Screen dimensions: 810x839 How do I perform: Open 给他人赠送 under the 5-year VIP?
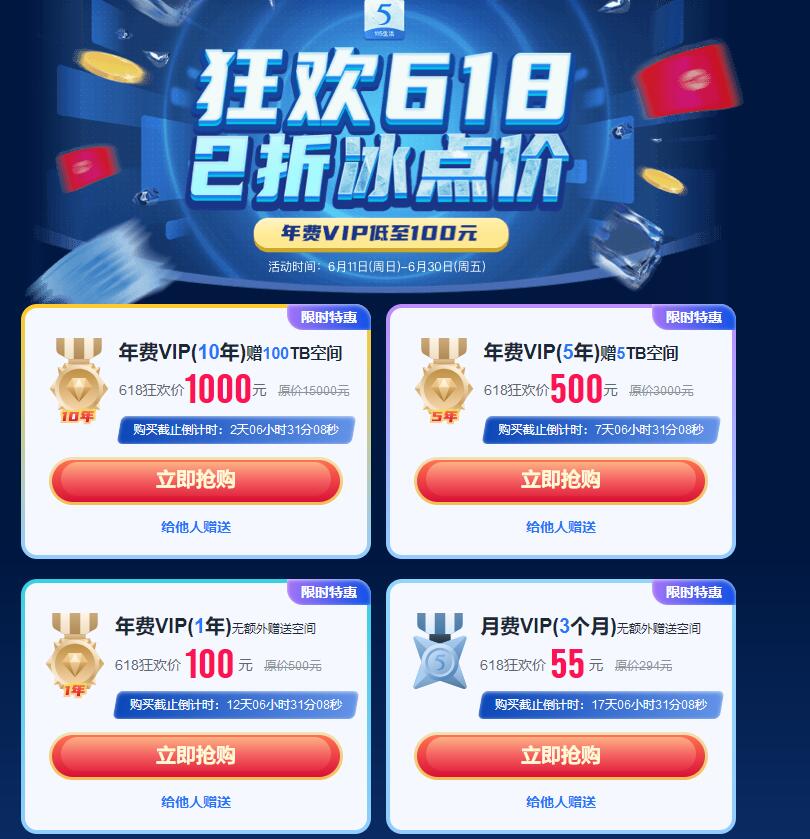(561, 527)
